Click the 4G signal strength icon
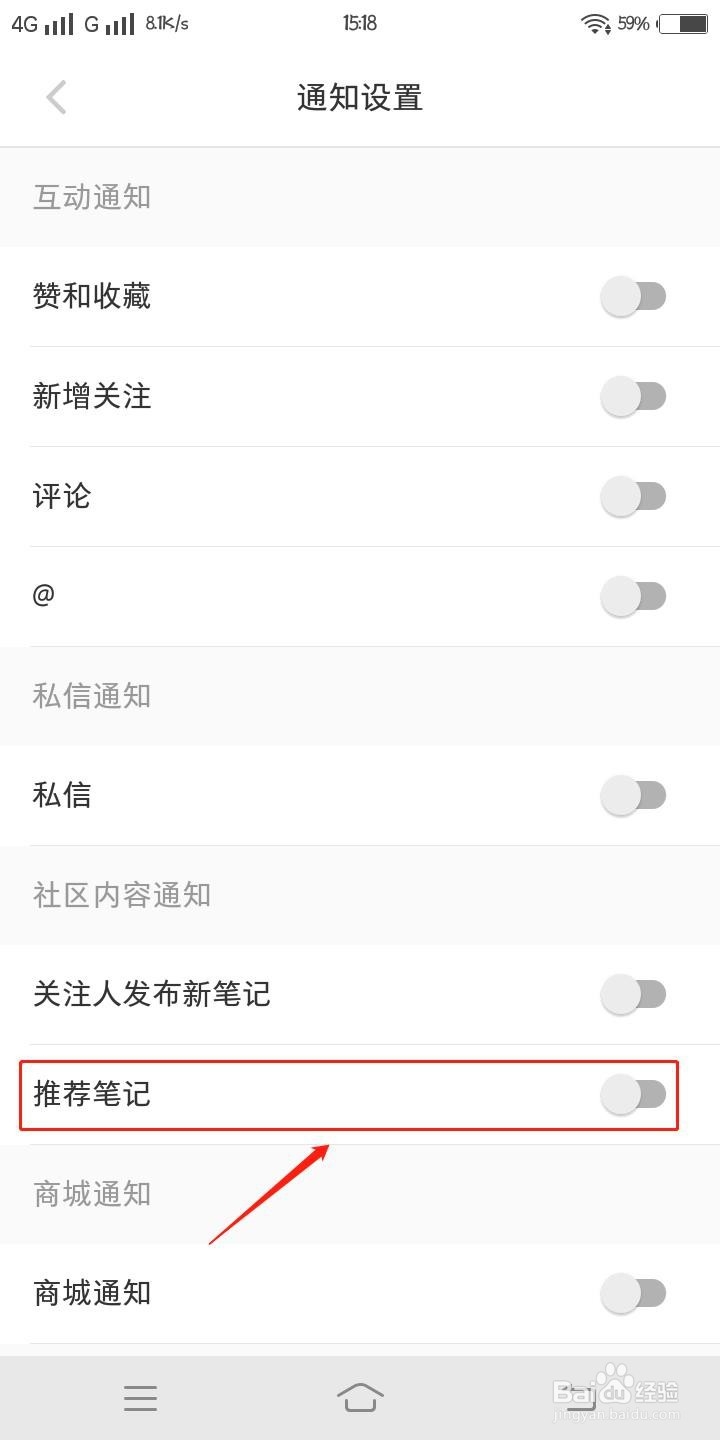The width and height of the screenshot is (720, 1440). [40, 23]
